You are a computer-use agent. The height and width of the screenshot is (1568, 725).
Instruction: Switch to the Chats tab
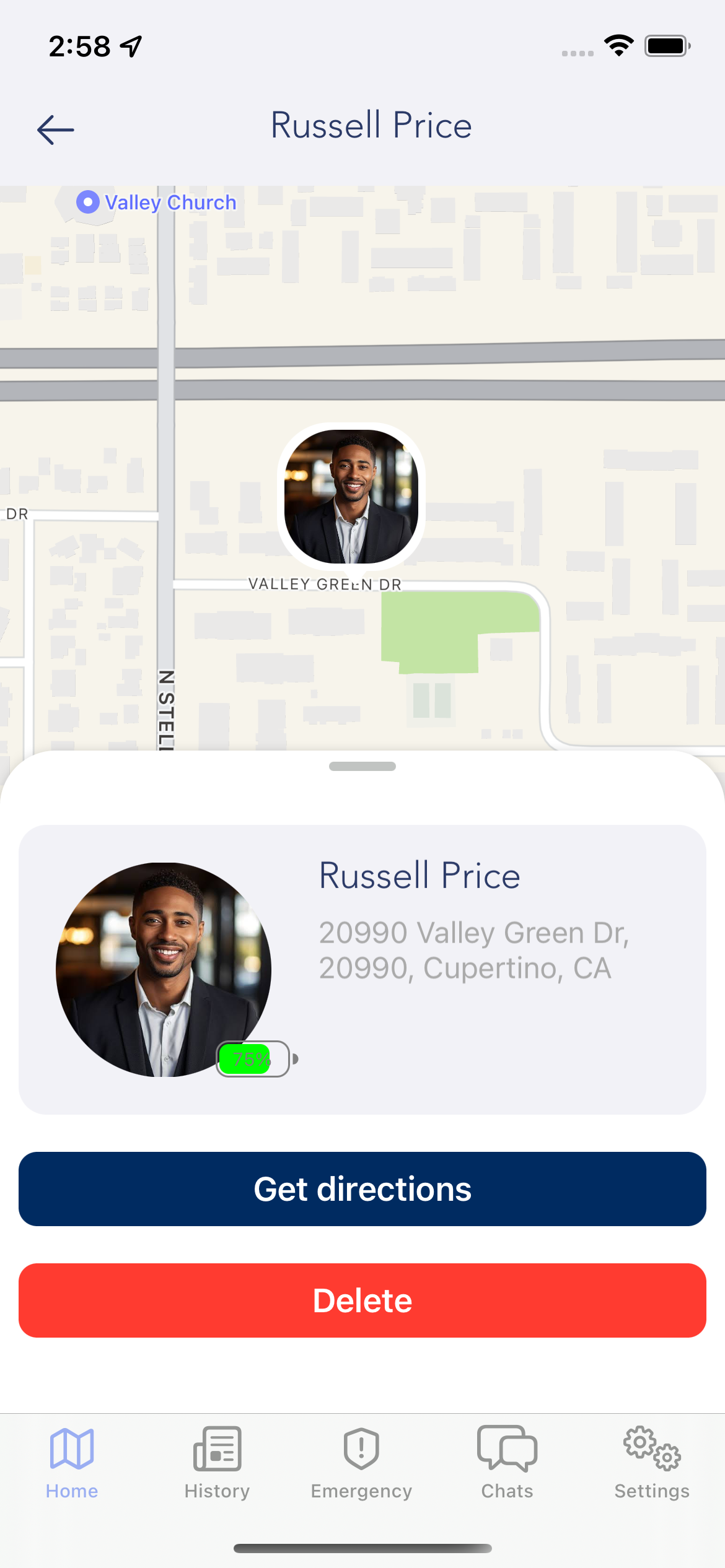click(x=507, y=1463)
